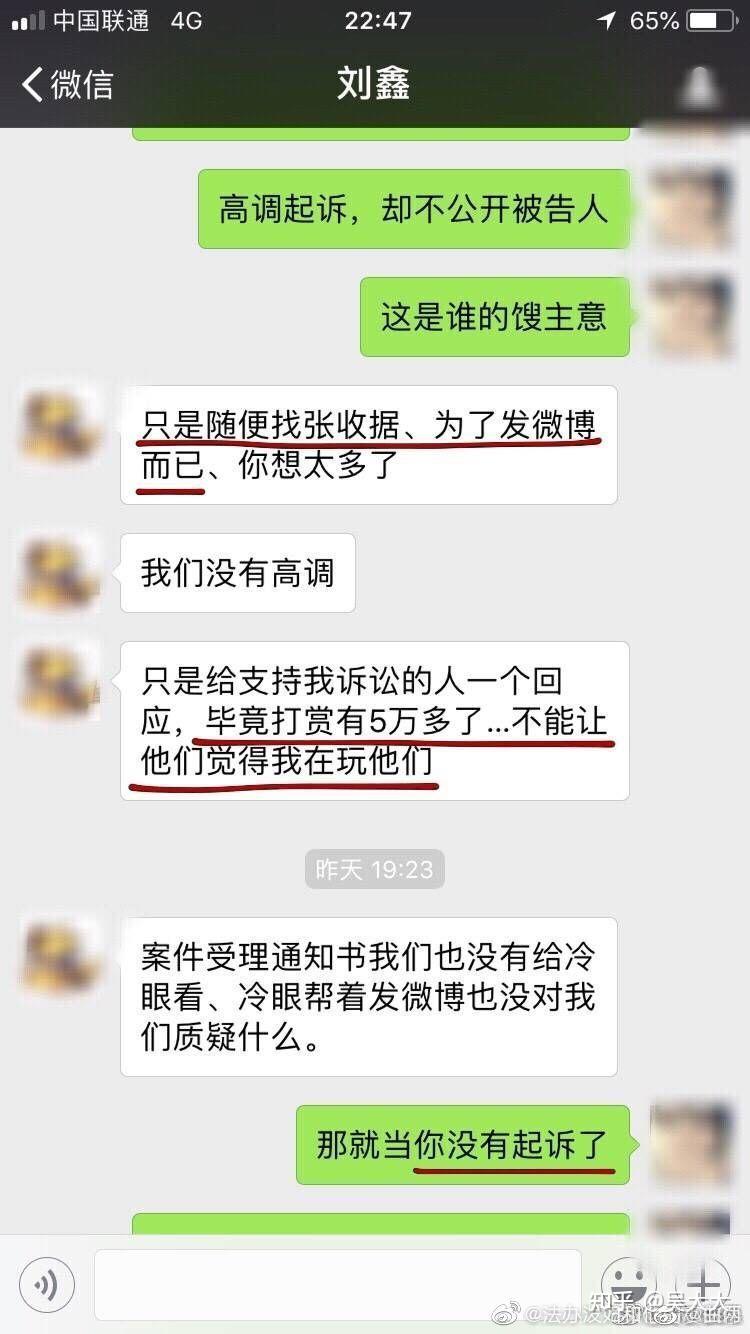Open the plus attachment menu

click(703, 1283)
